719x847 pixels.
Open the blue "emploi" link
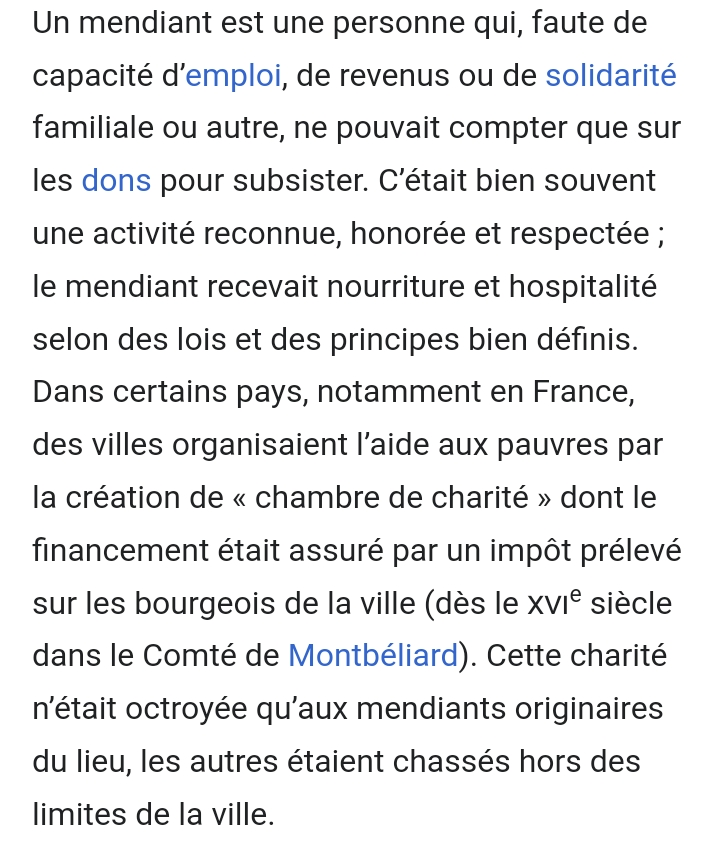point(234,76)
